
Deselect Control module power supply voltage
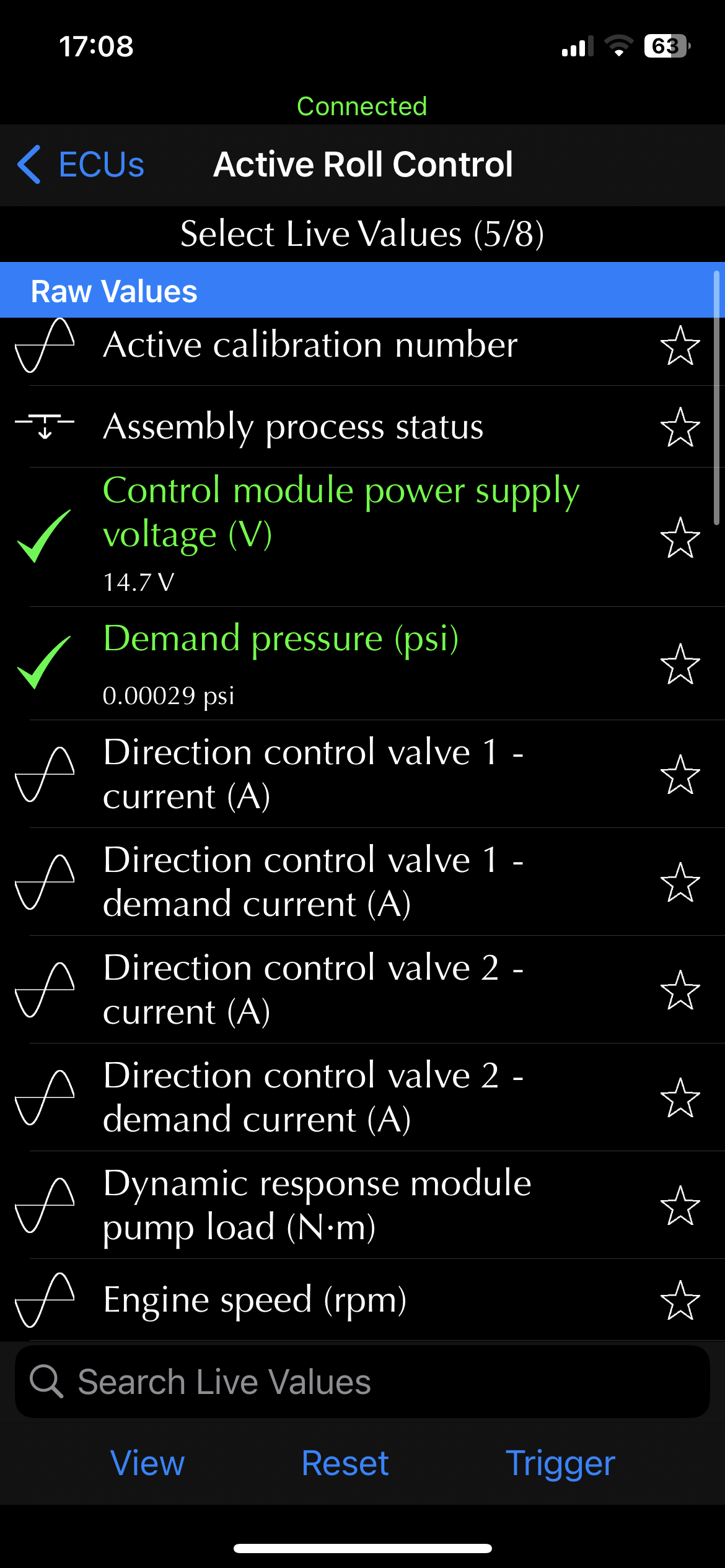pyautogui.click(x=362, y=537)
